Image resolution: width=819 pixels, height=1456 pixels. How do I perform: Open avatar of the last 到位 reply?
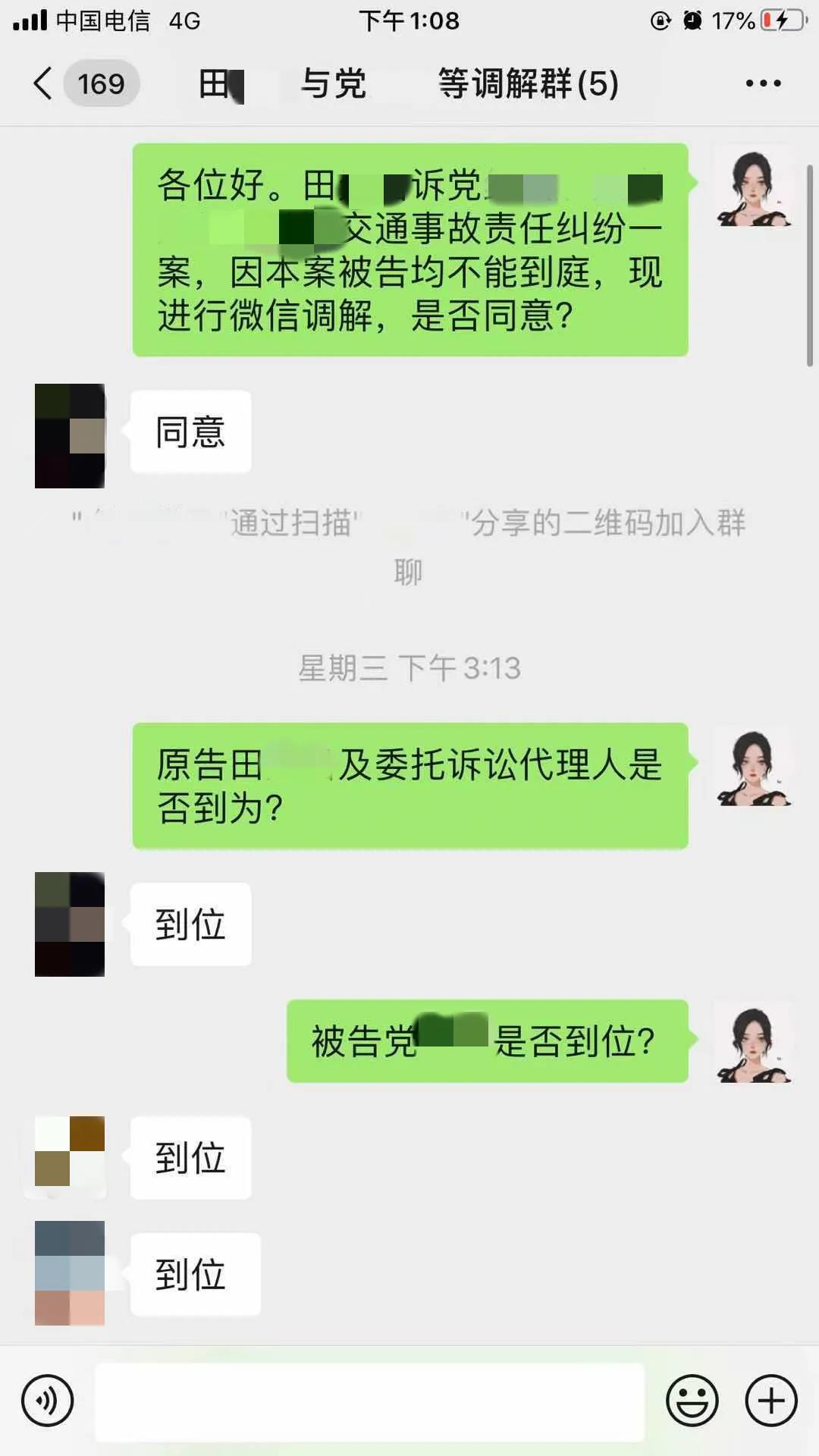tap(70, 1273)
